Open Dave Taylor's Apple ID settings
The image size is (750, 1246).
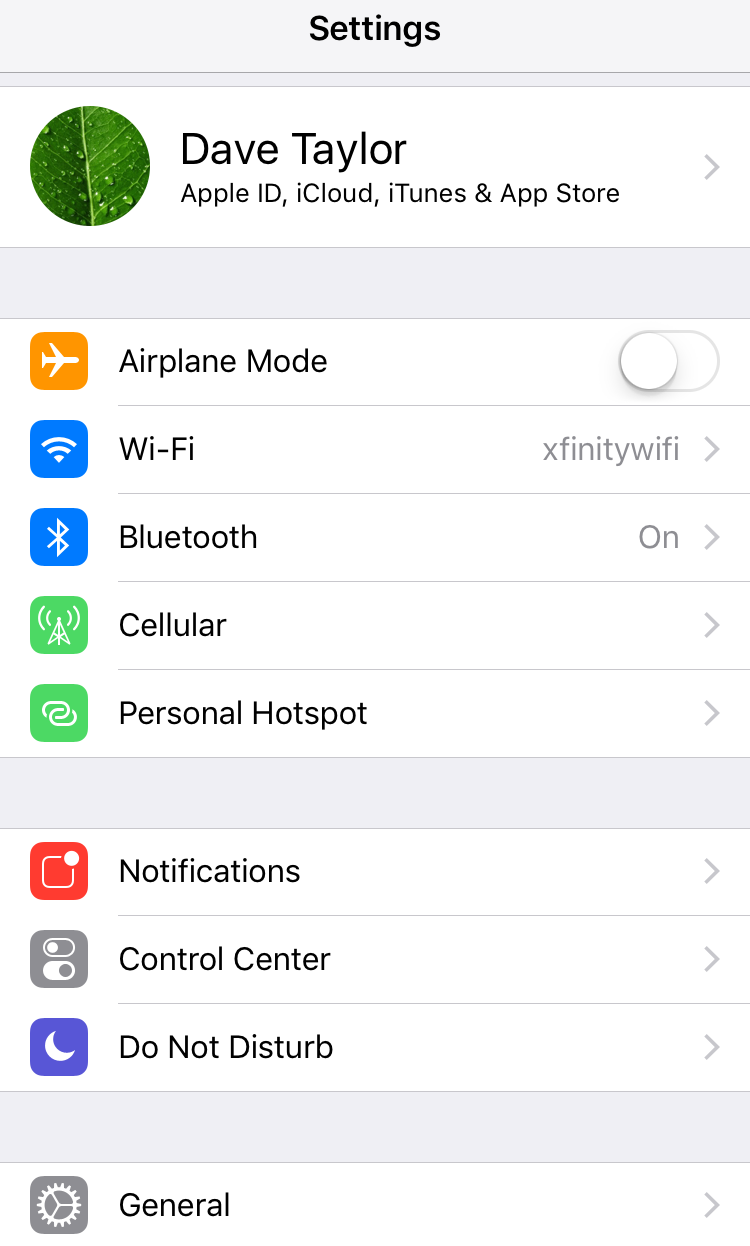point(375,167)
